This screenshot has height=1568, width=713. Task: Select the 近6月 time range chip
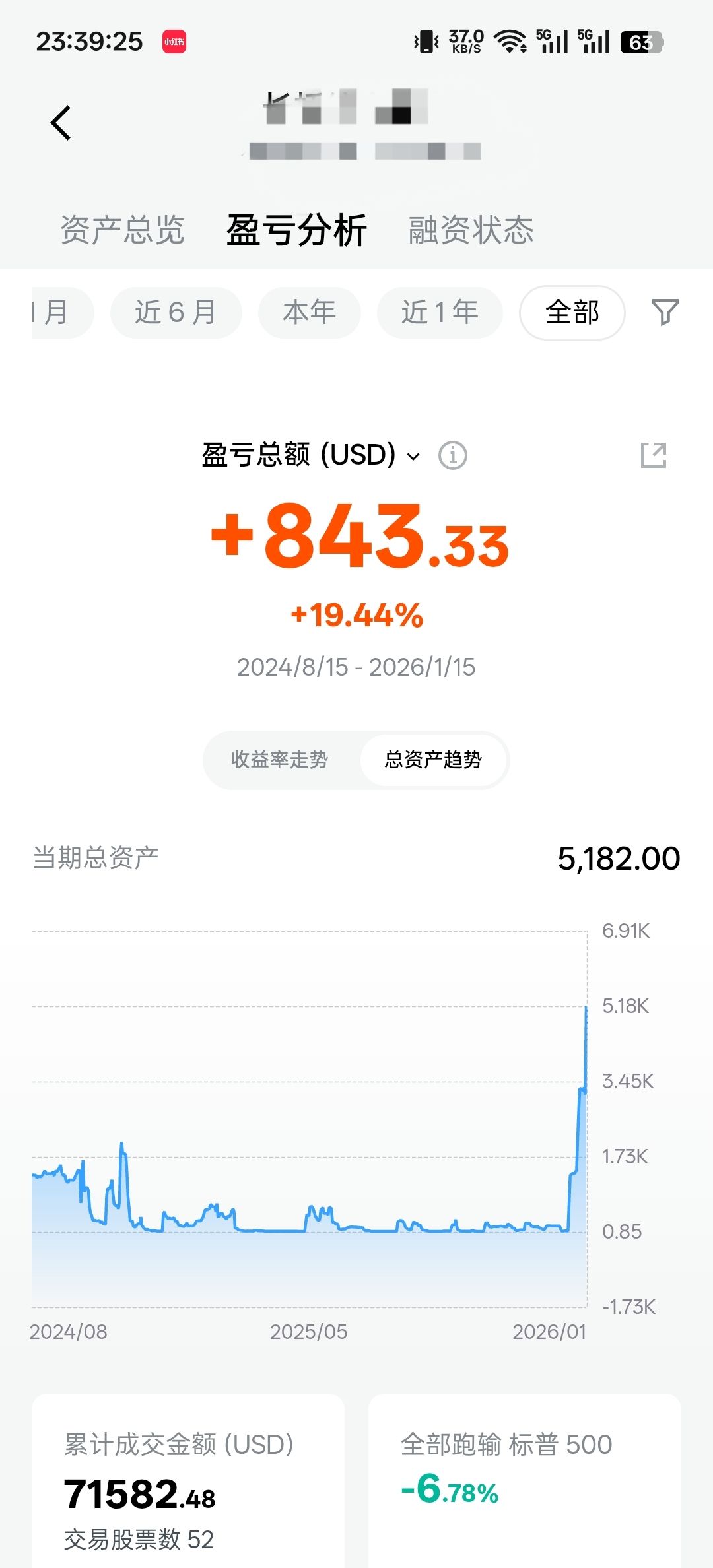click(x=176, y=312)
